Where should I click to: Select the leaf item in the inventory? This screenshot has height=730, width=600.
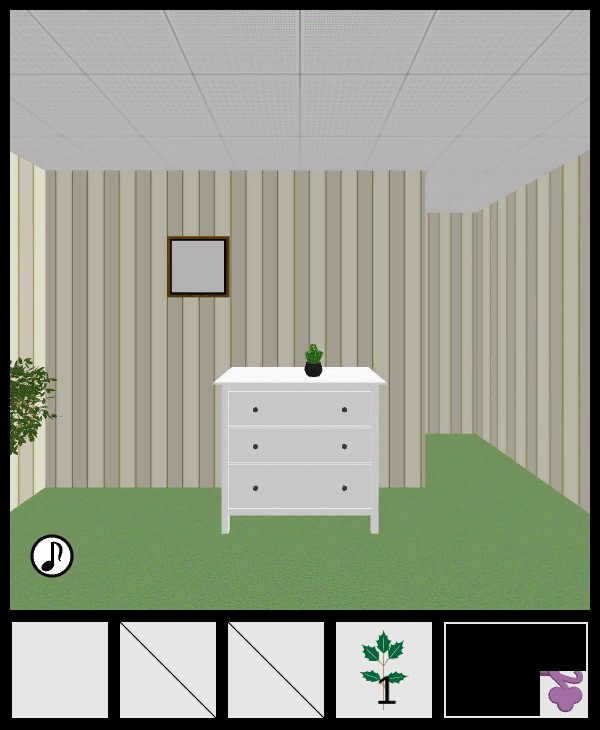384,670
